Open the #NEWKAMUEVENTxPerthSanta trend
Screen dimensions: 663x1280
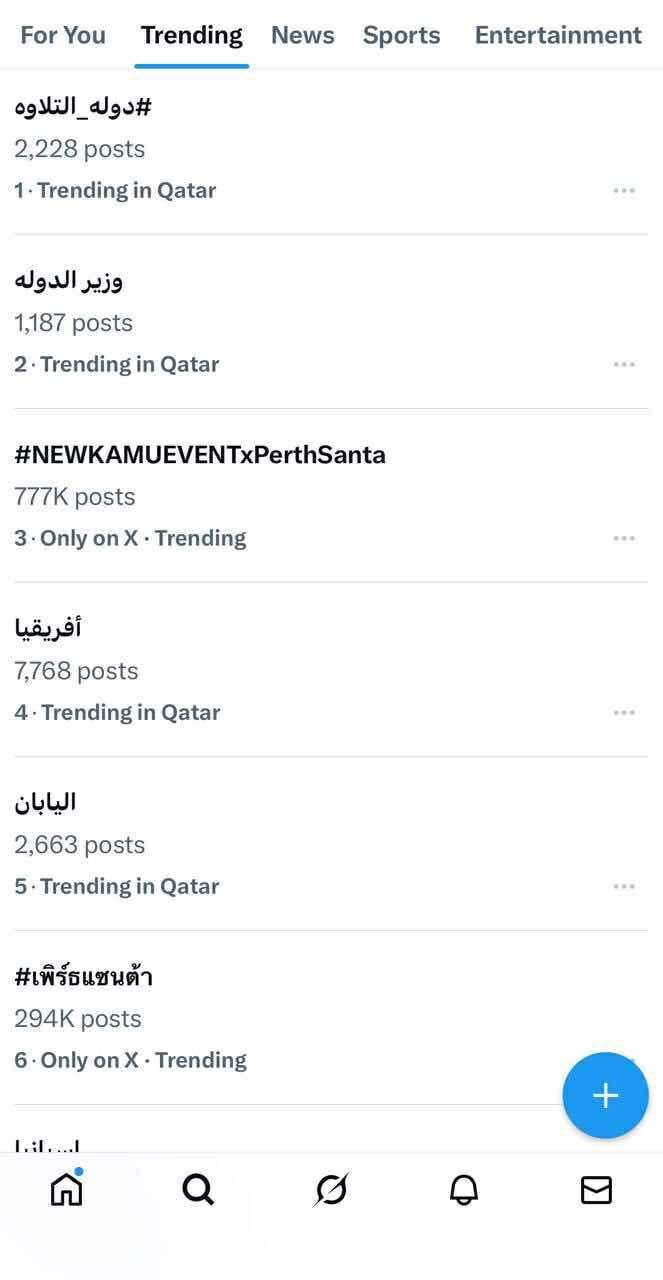coord(200,455)
